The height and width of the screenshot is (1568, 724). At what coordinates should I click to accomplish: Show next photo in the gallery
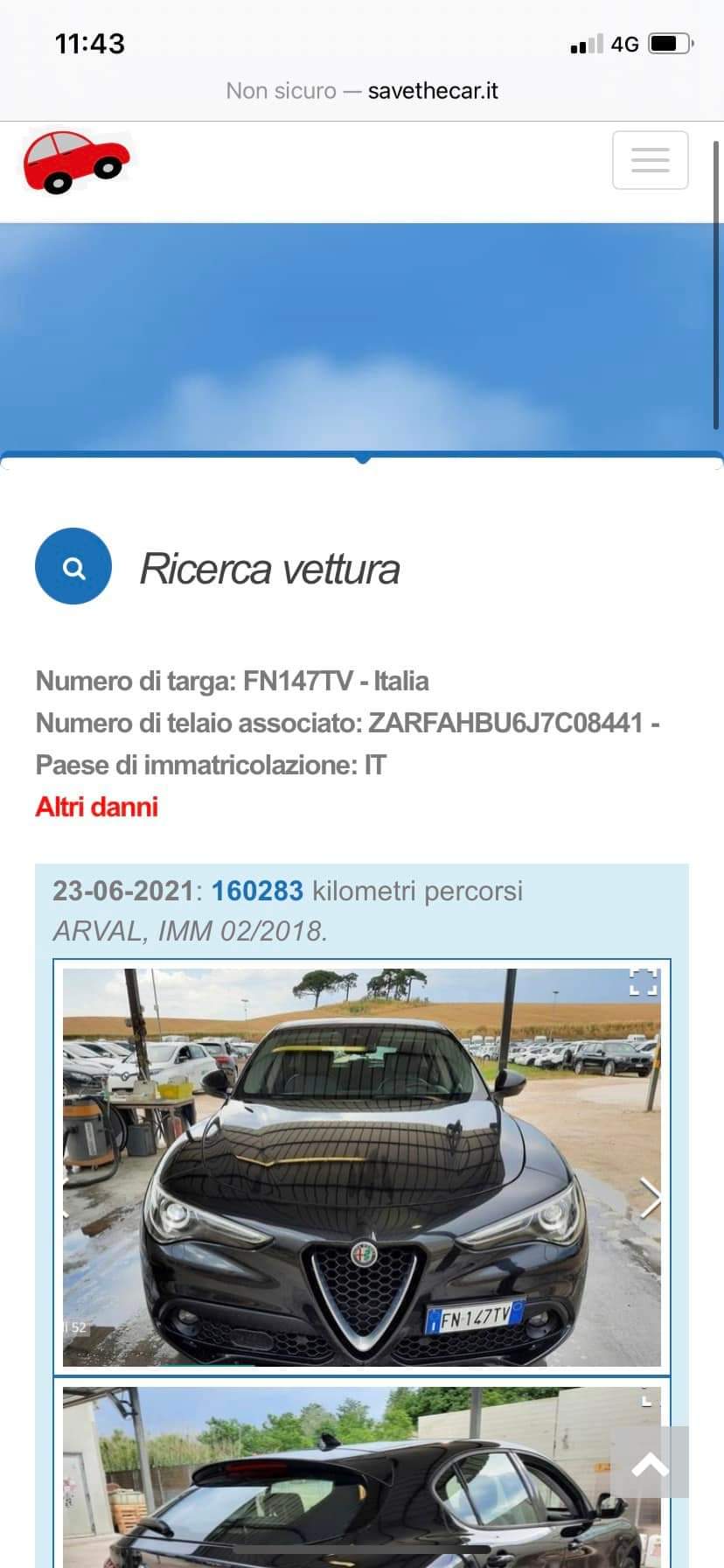[650, 1198]
